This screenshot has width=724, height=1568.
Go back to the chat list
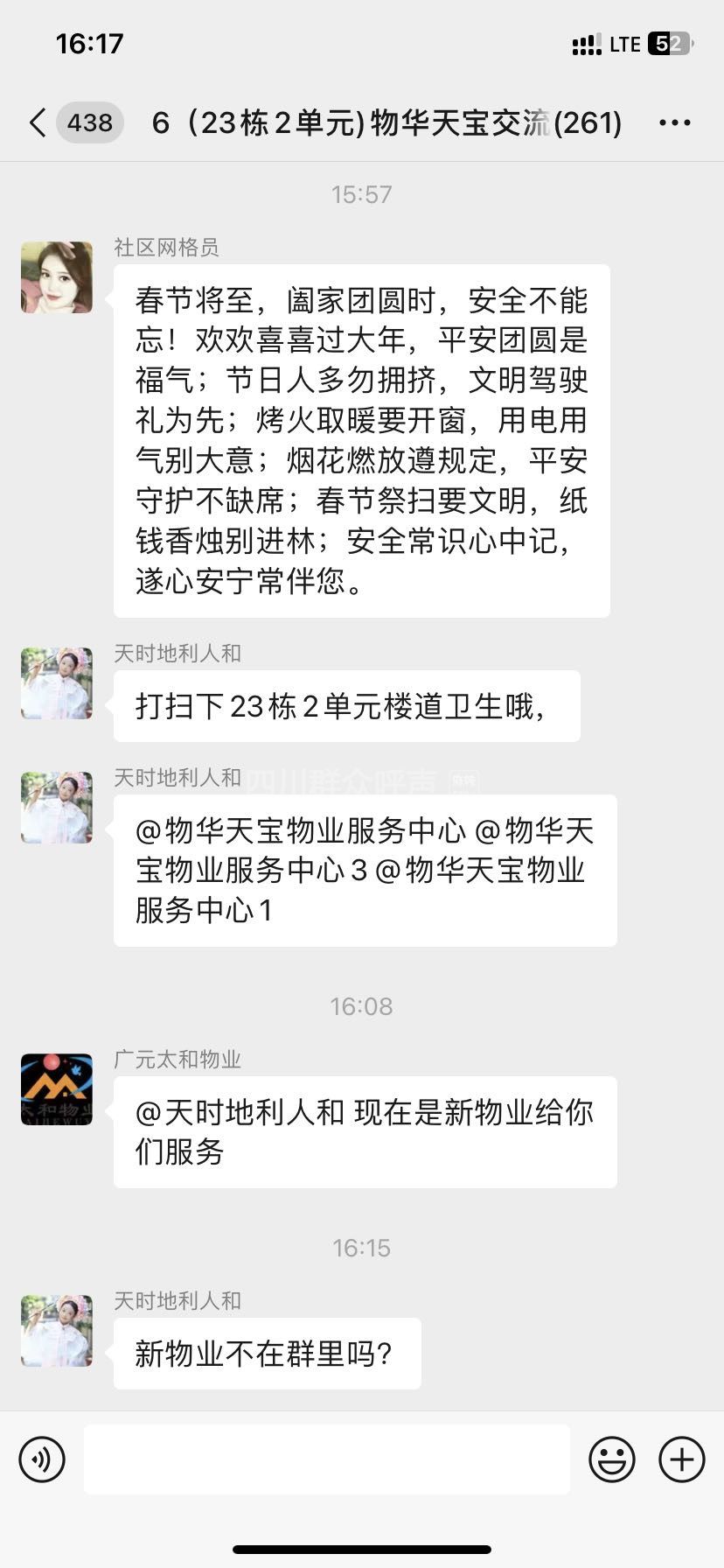(x=37, y=123)
